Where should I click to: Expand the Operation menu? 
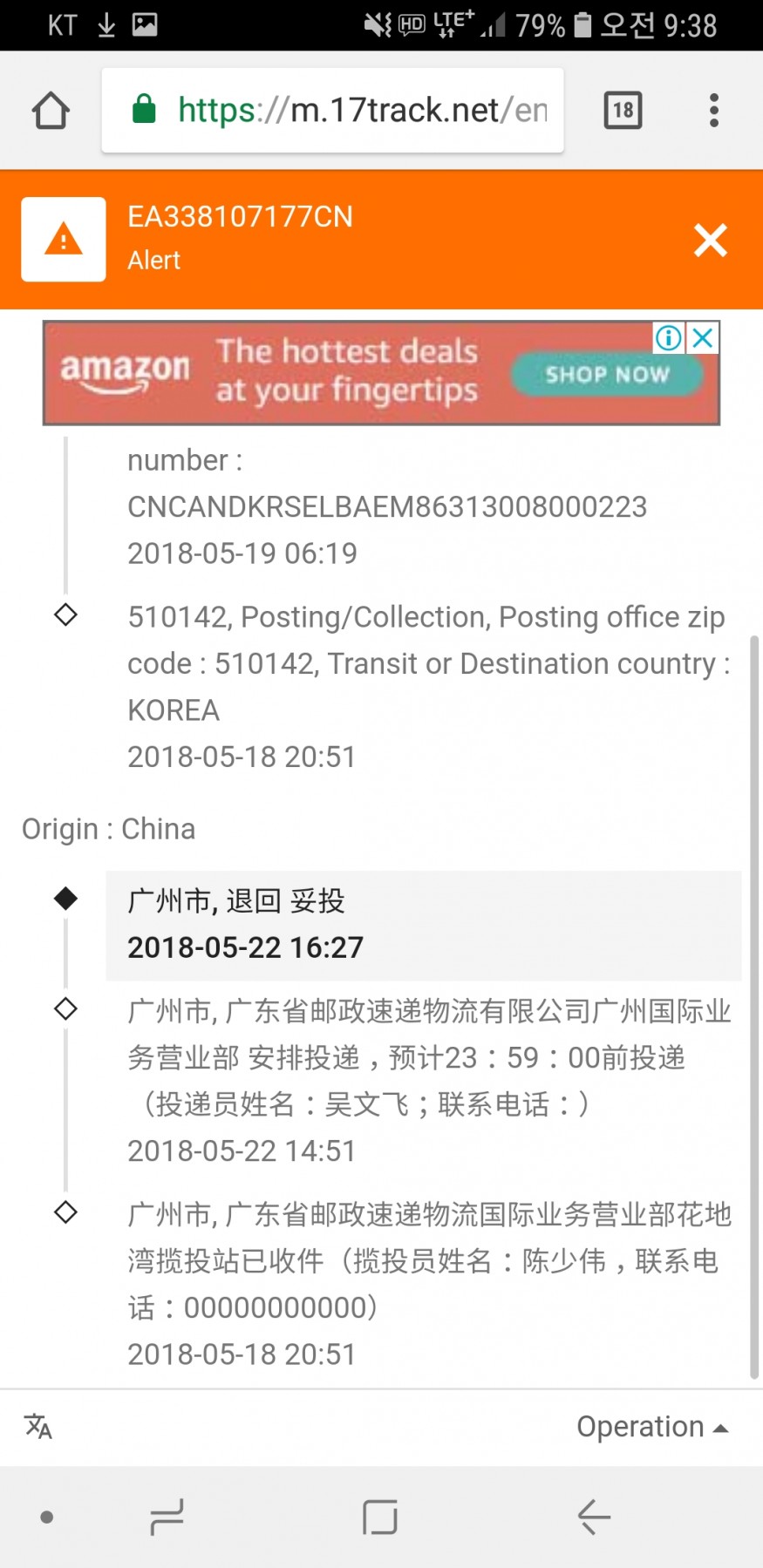click(651, 1427)
